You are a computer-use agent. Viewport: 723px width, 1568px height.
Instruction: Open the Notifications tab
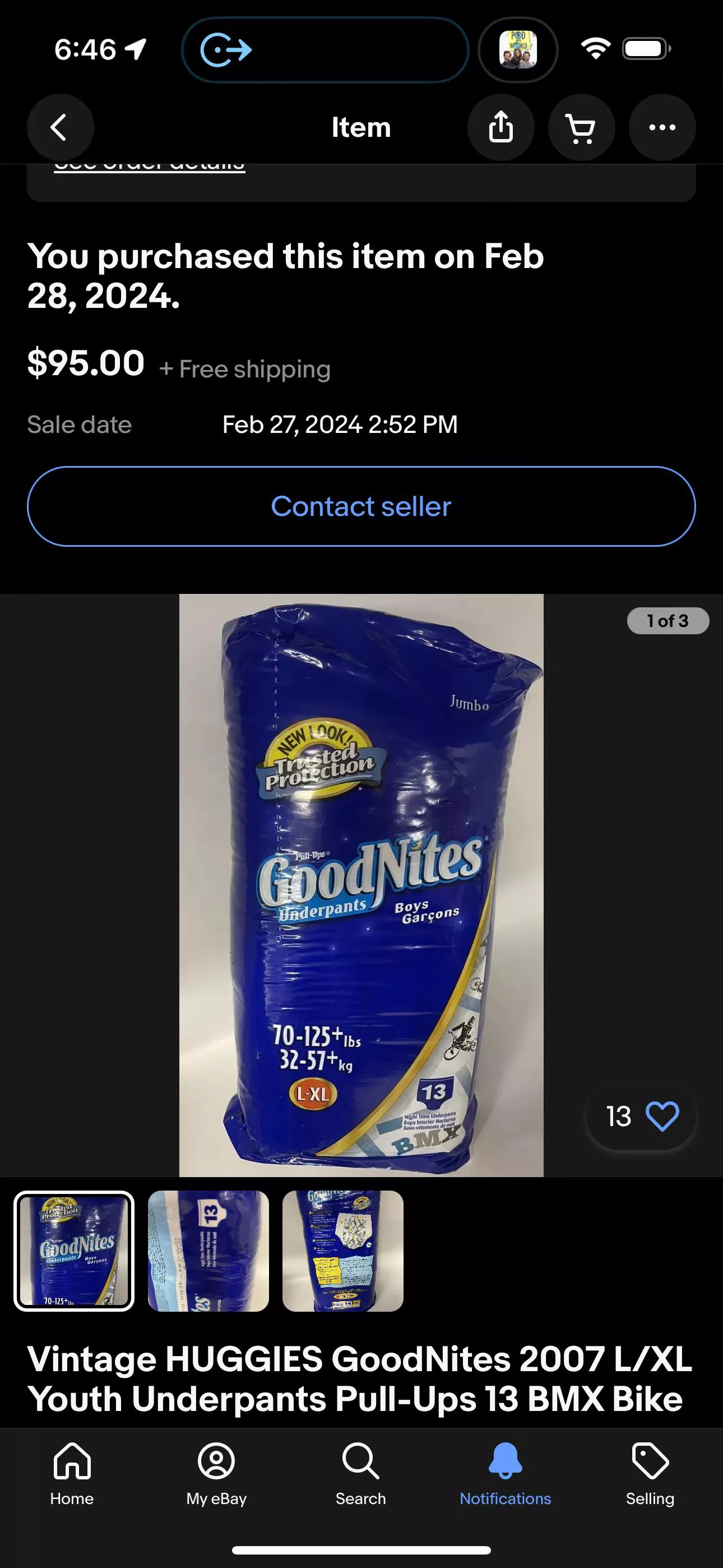505,1473
